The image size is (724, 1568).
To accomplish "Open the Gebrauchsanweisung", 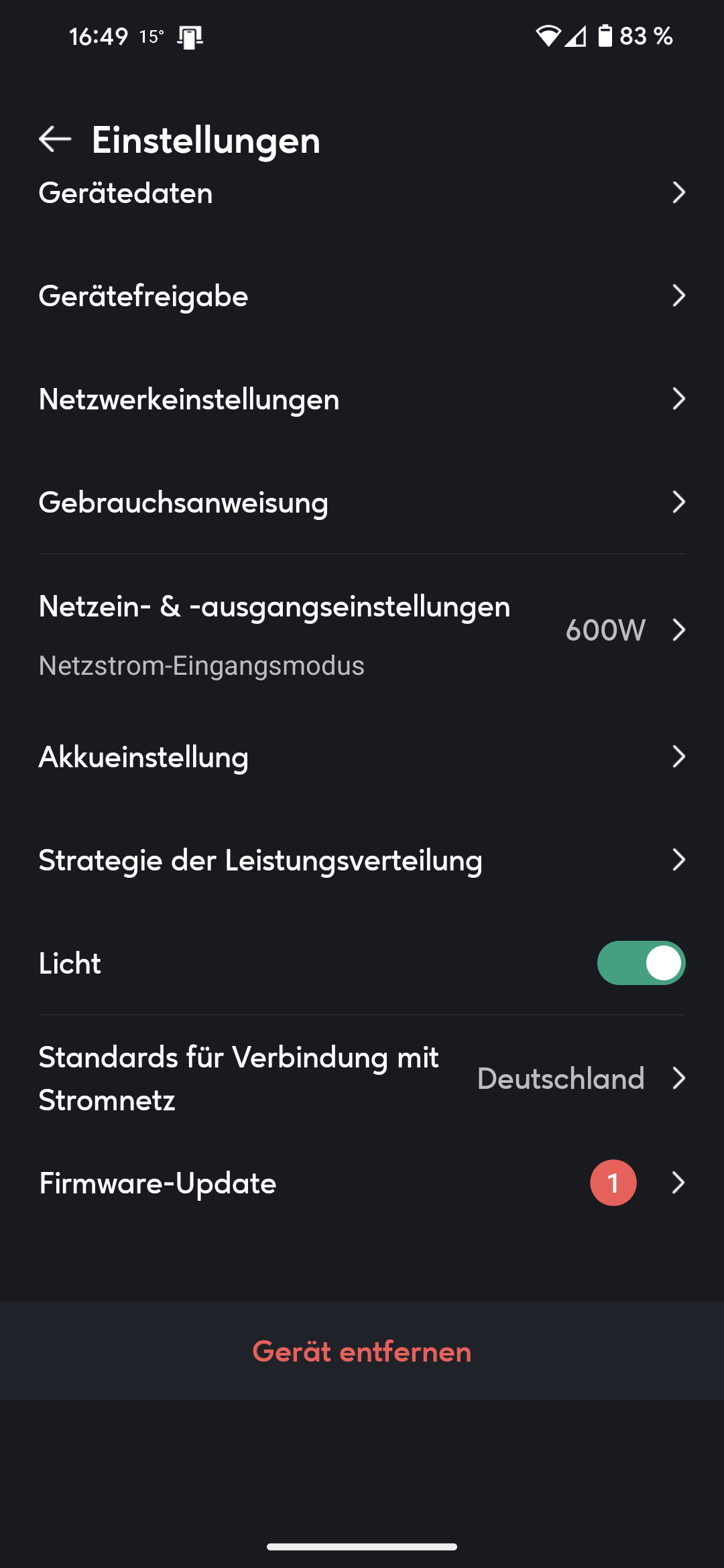I will tap(362, 503).
